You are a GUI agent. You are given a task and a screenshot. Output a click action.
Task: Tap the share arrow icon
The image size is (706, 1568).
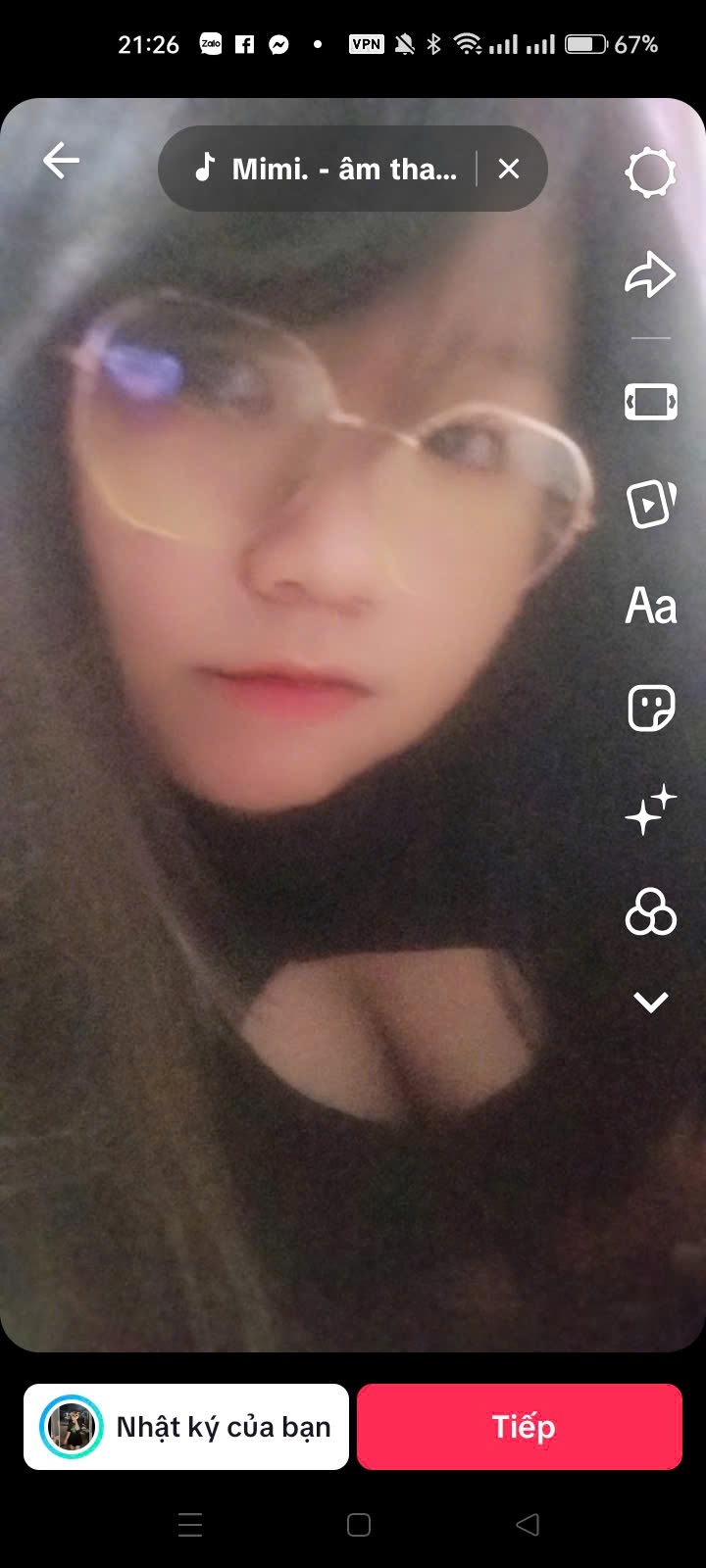pos(650,275)
